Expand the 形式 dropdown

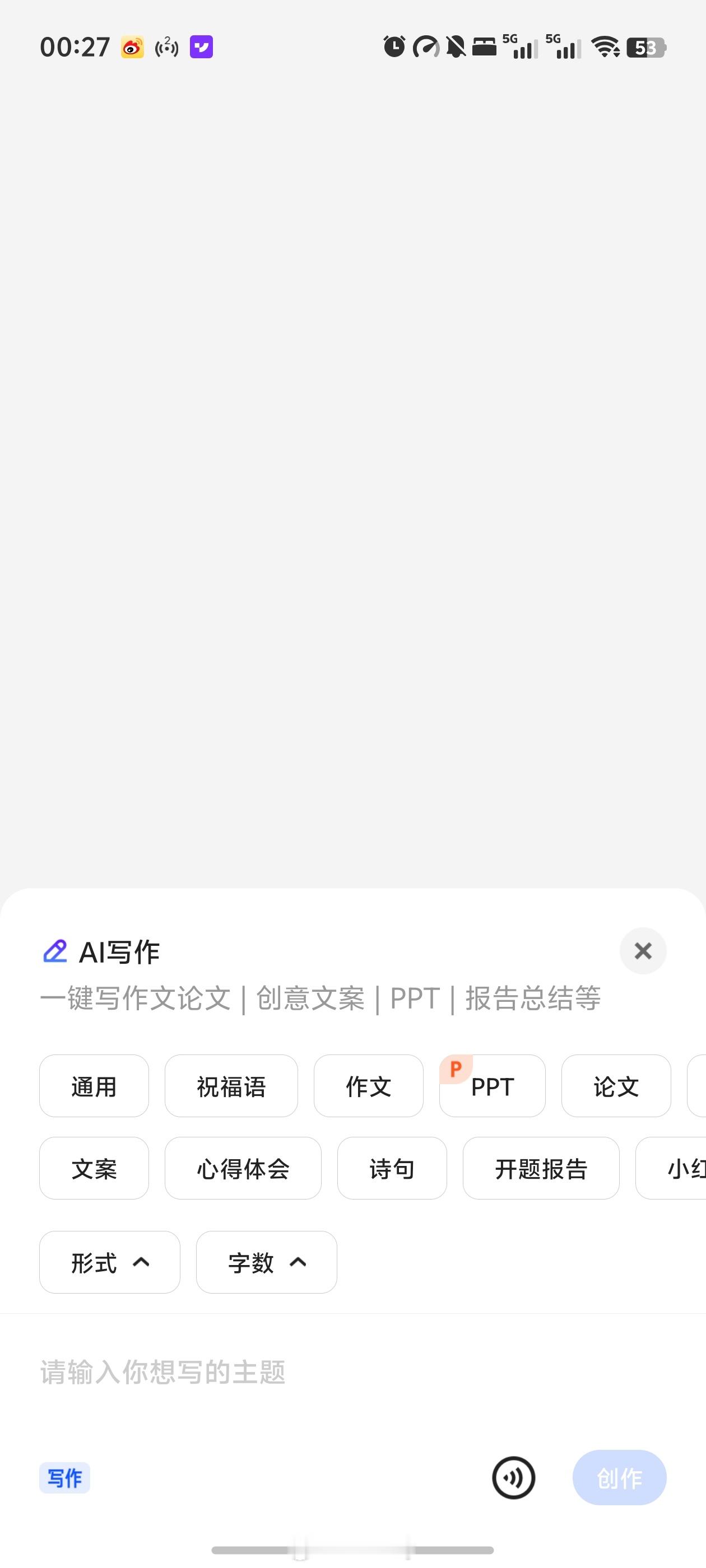point(110,1262)
